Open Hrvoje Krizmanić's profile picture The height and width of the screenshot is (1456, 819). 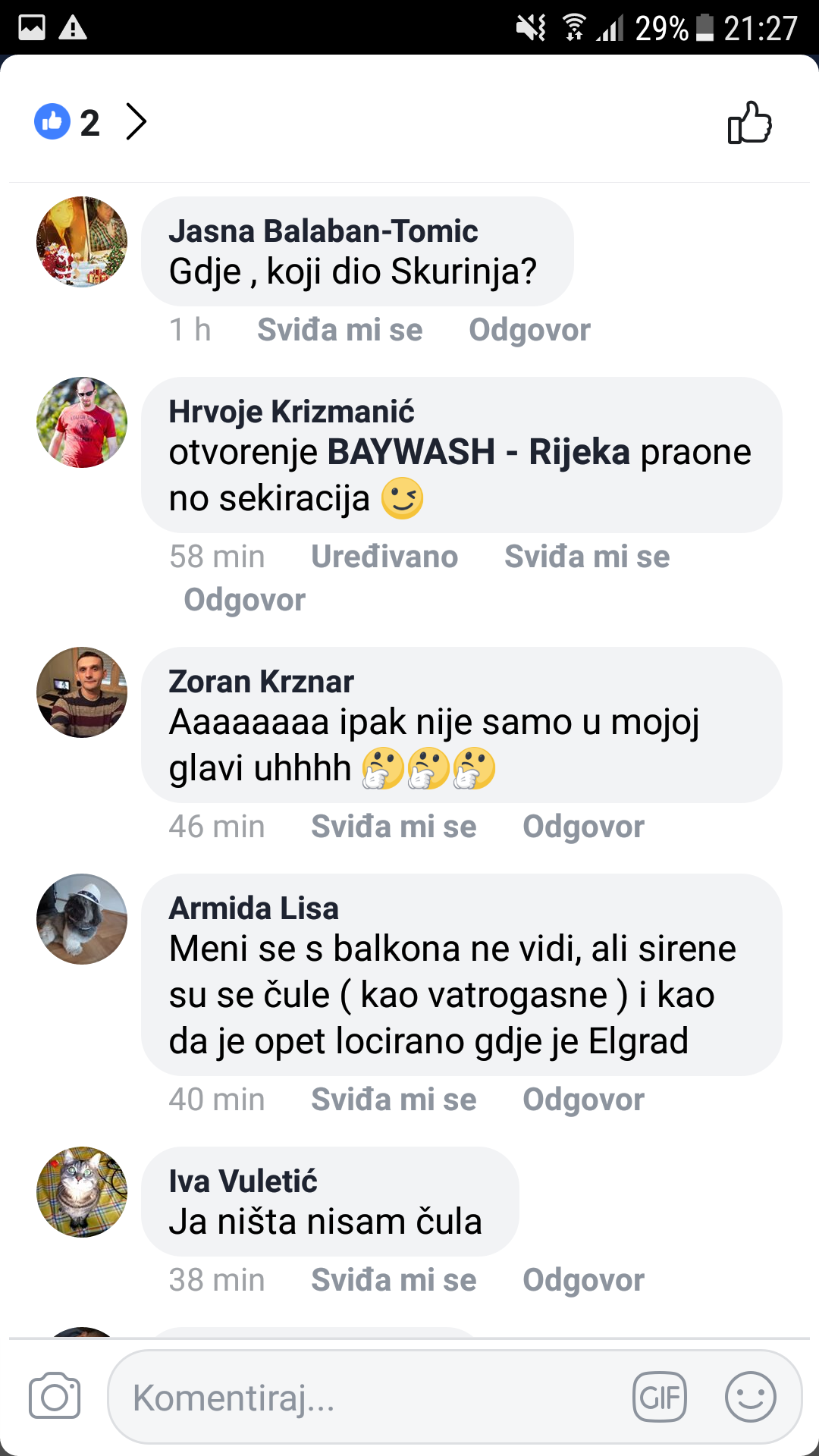click(x=82, y=422)
